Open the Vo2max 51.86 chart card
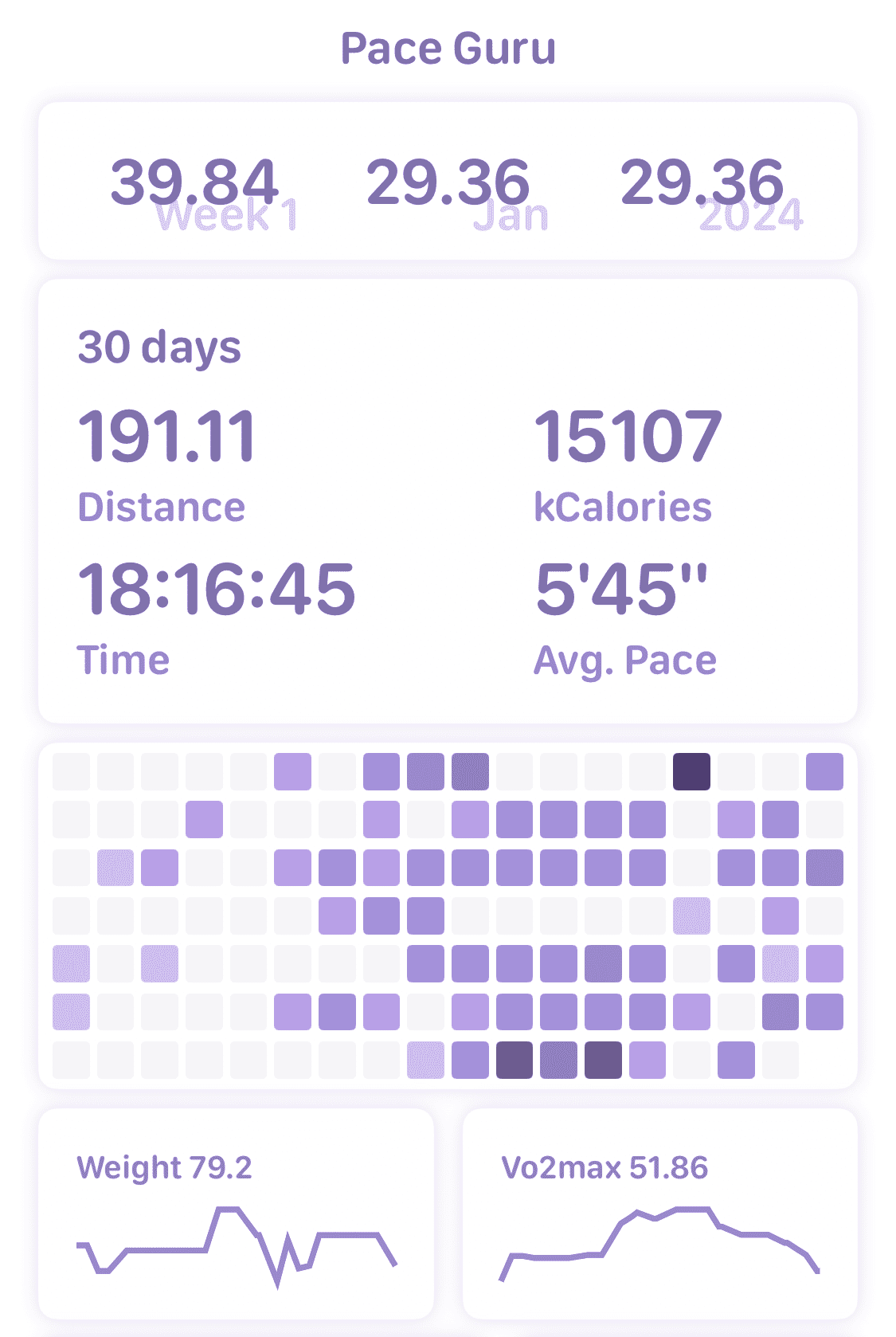The image size is (896, 1337). [659, 1213]
